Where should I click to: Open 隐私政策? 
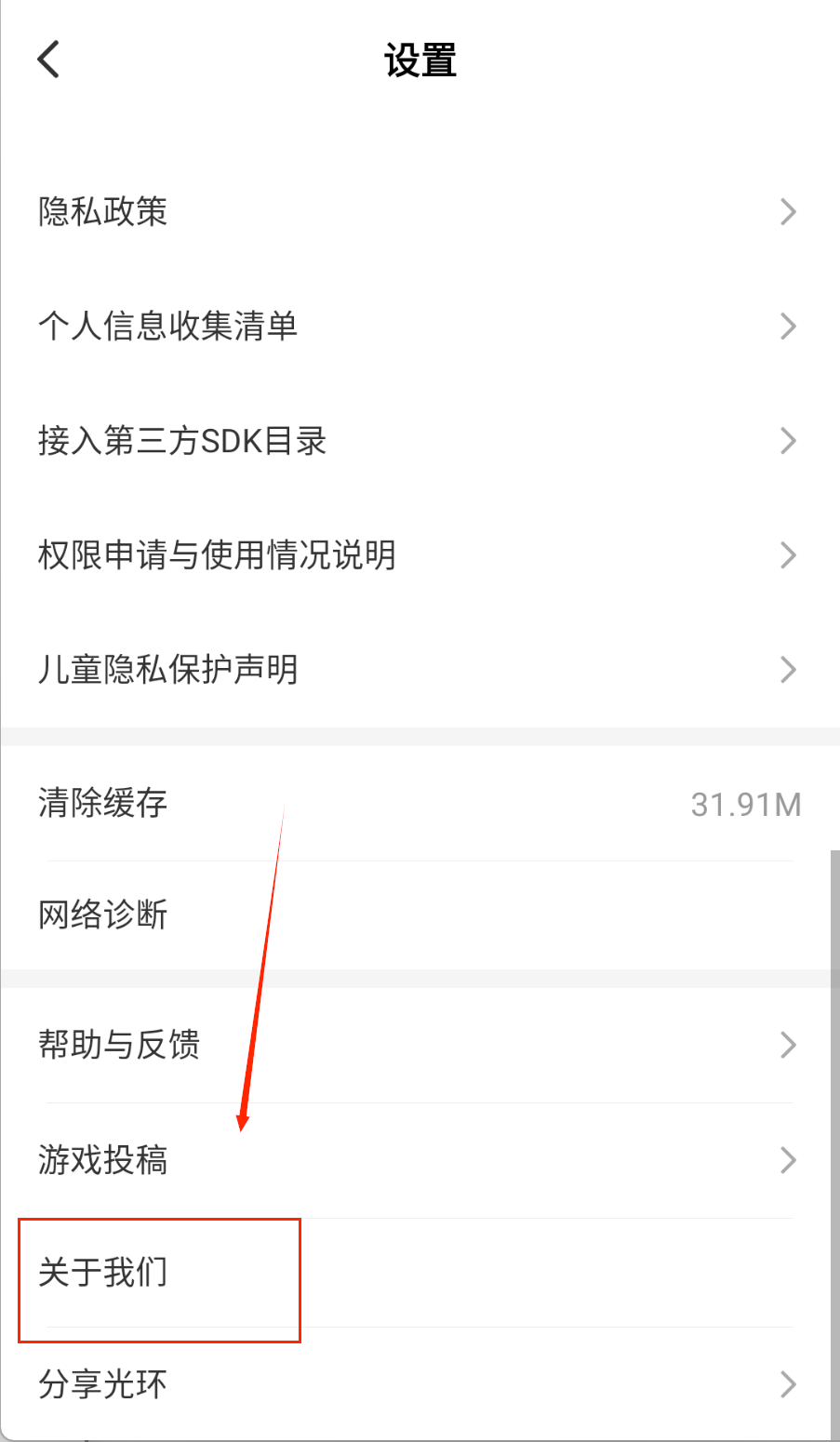tap(419, 212)
